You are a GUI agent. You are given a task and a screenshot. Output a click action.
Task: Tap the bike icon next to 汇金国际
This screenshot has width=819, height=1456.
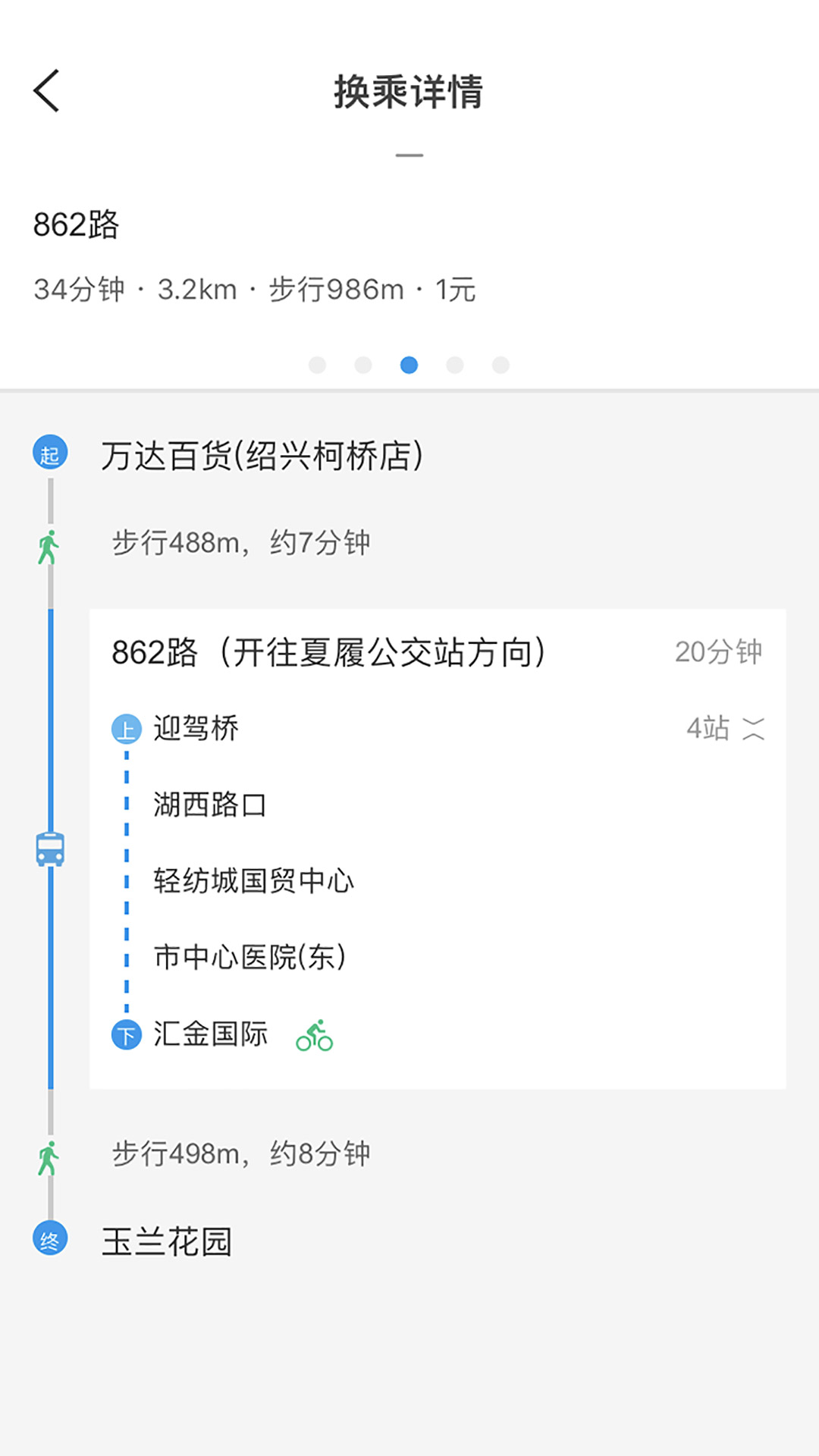[314, 1035]
